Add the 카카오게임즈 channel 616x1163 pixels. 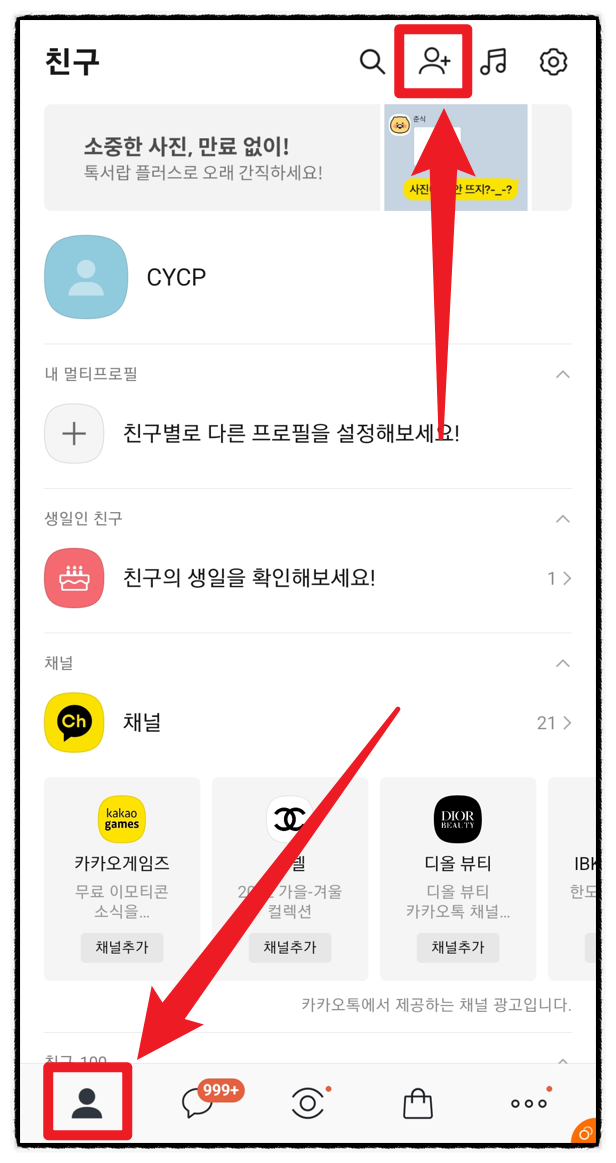tap(121, 947)
